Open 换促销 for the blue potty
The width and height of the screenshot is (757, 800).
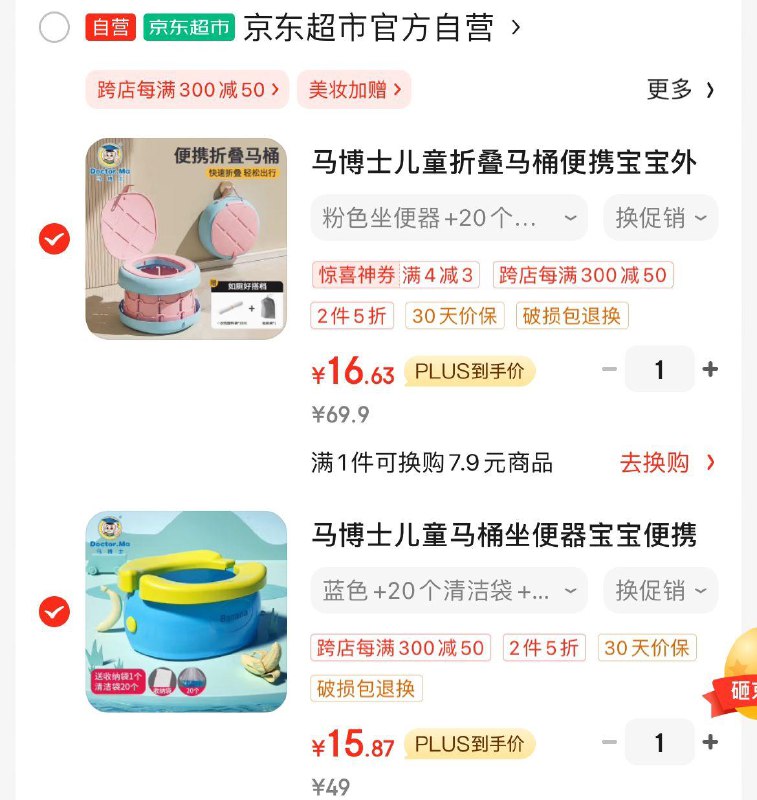click(x=660, y=590)
